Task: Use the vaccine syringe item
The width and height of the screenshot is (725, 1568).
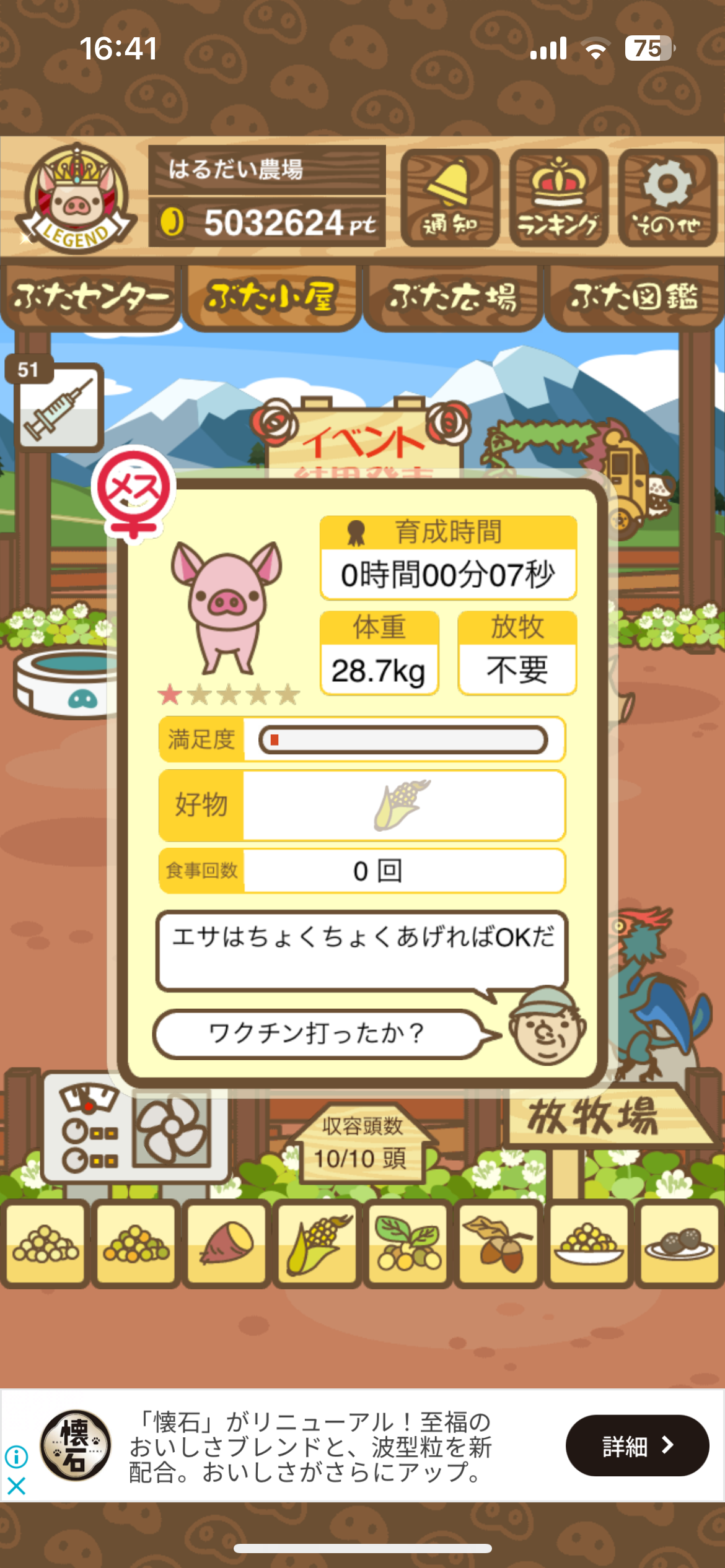Action: (x=58, y=407)
